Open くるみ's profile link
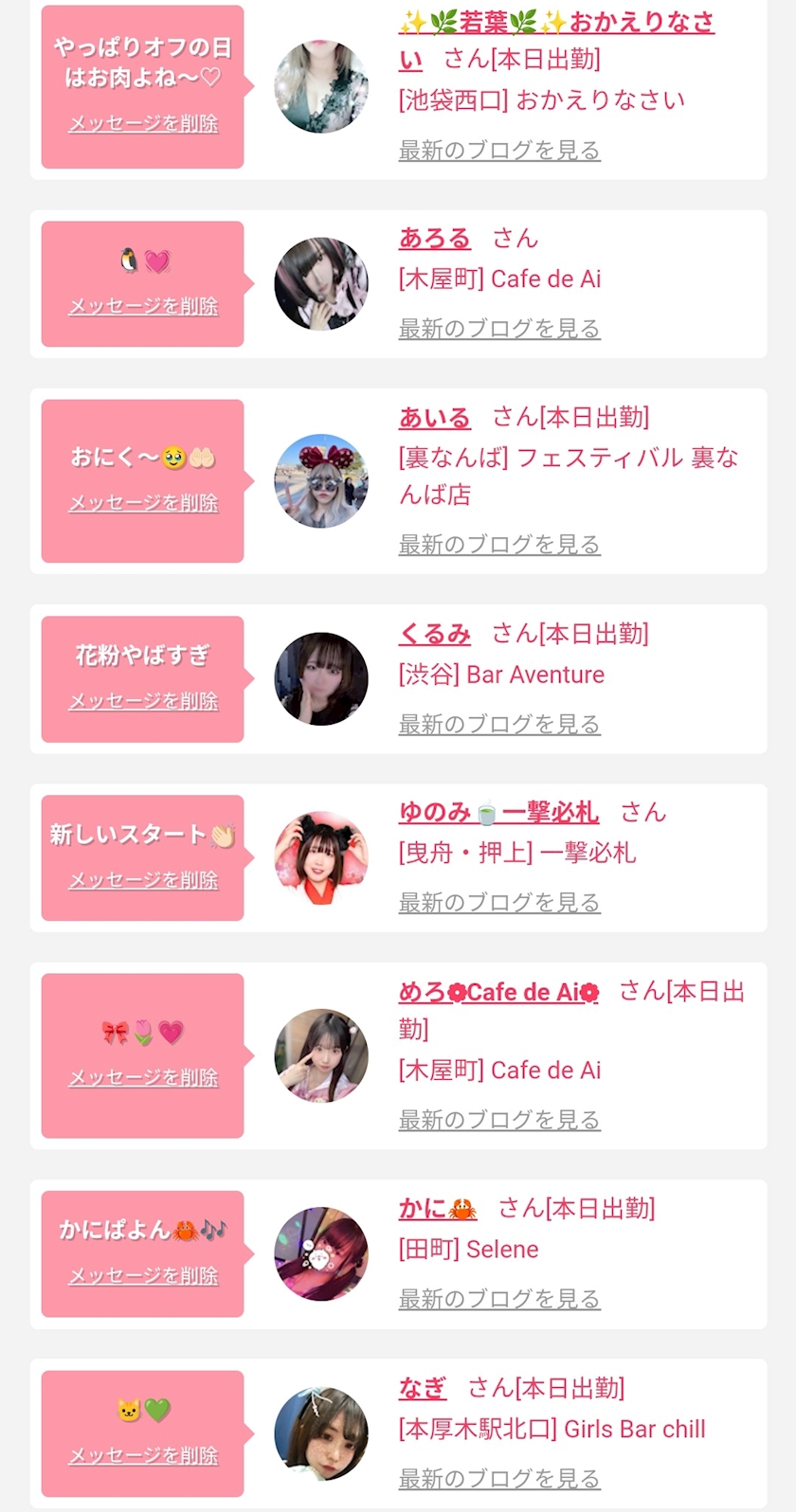Screen dimensions: 796x1512 click(x=434, y=633)
